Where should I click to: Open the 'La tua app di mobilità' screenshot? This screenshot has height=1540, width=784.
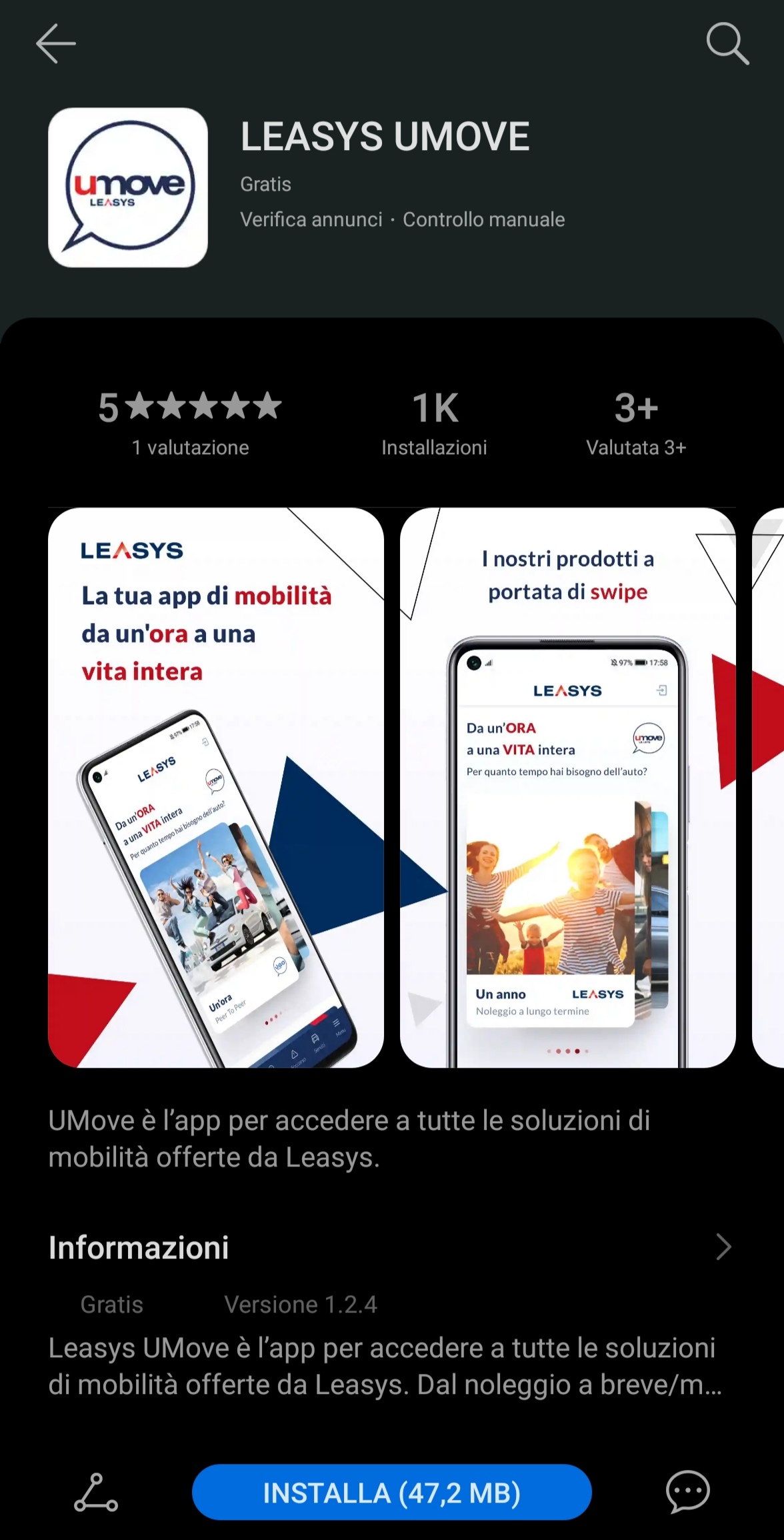(216, 788)
